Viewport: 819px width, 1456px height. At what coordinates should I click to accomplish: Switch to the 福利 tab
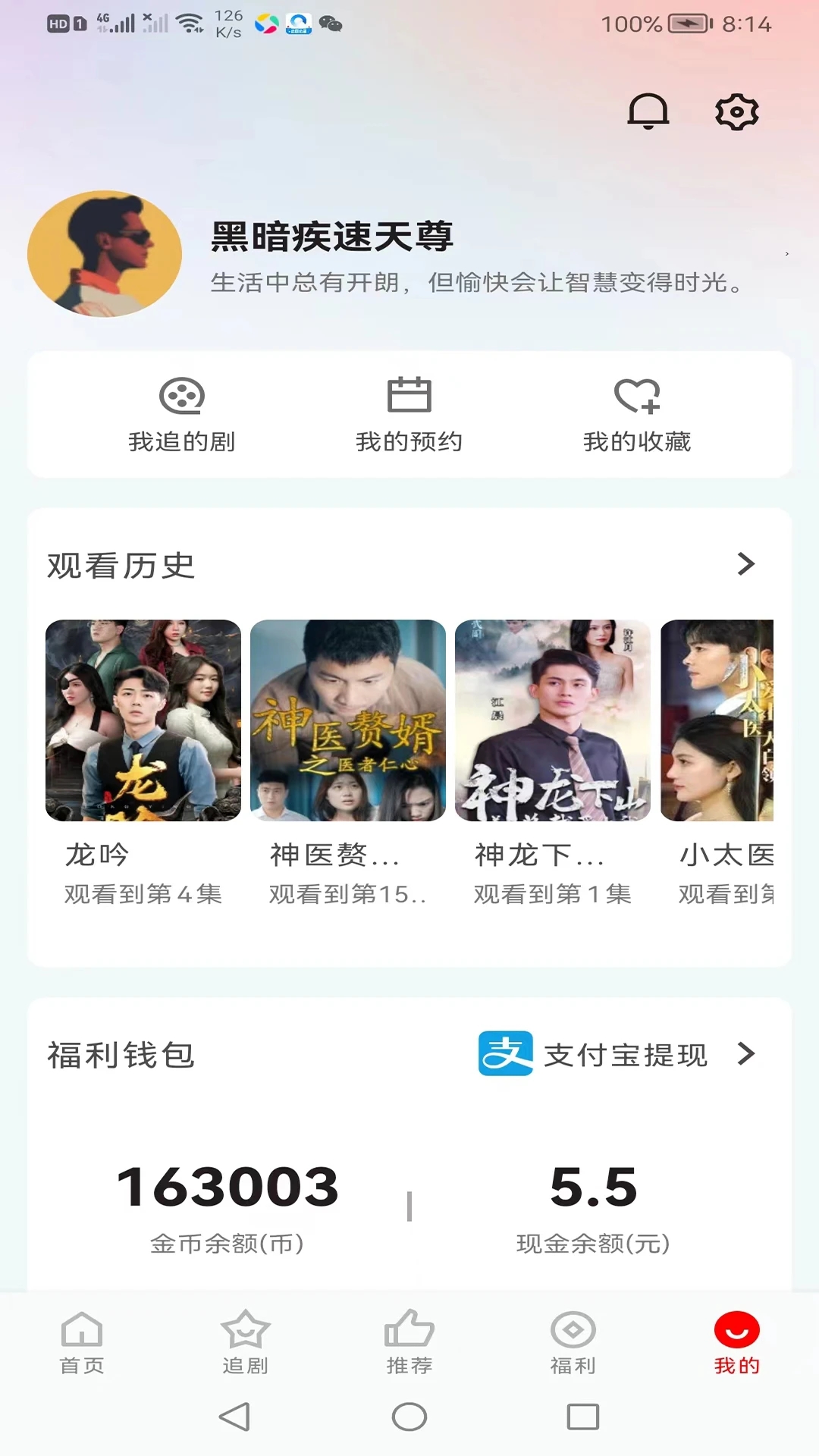point(573,1342)
